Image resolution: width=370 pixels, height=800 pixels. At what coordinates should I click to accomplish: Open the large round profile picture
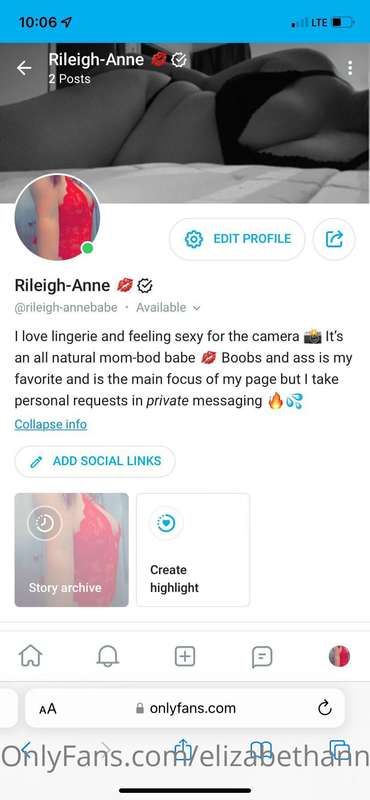click(57, 217)
